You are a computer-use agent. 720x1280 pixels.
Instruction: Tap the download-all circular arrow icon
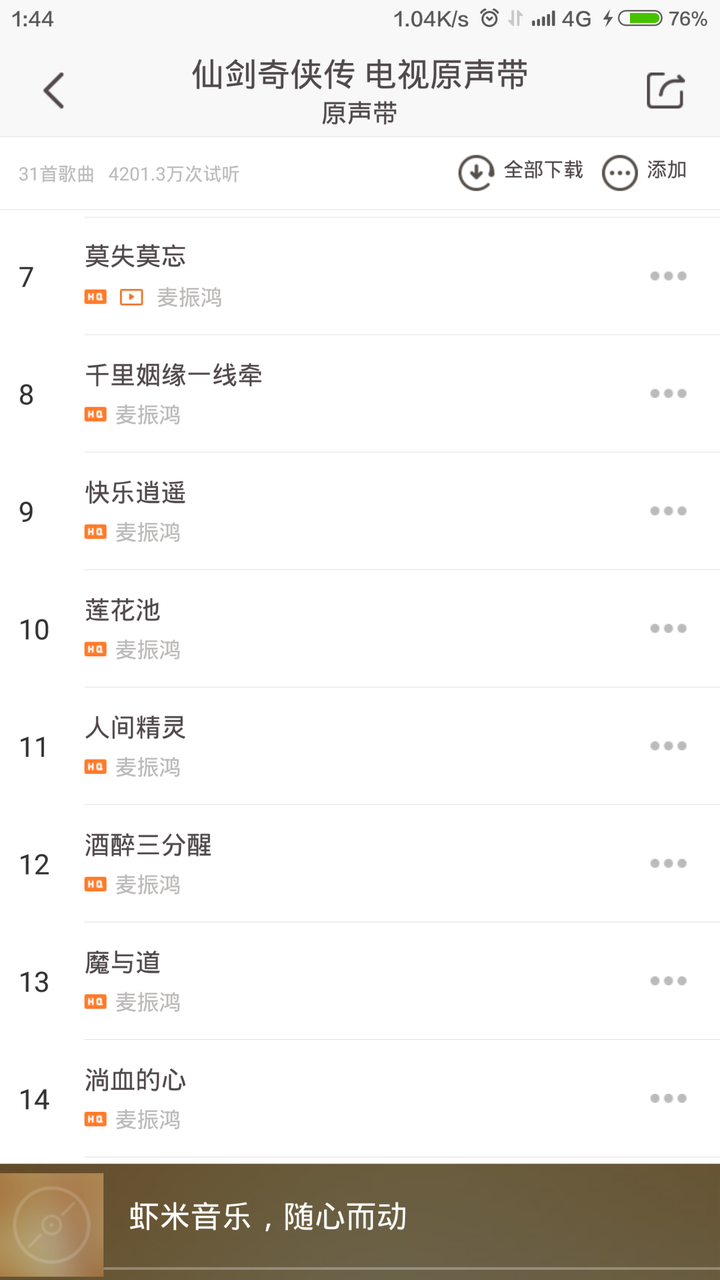click(477, 172)
